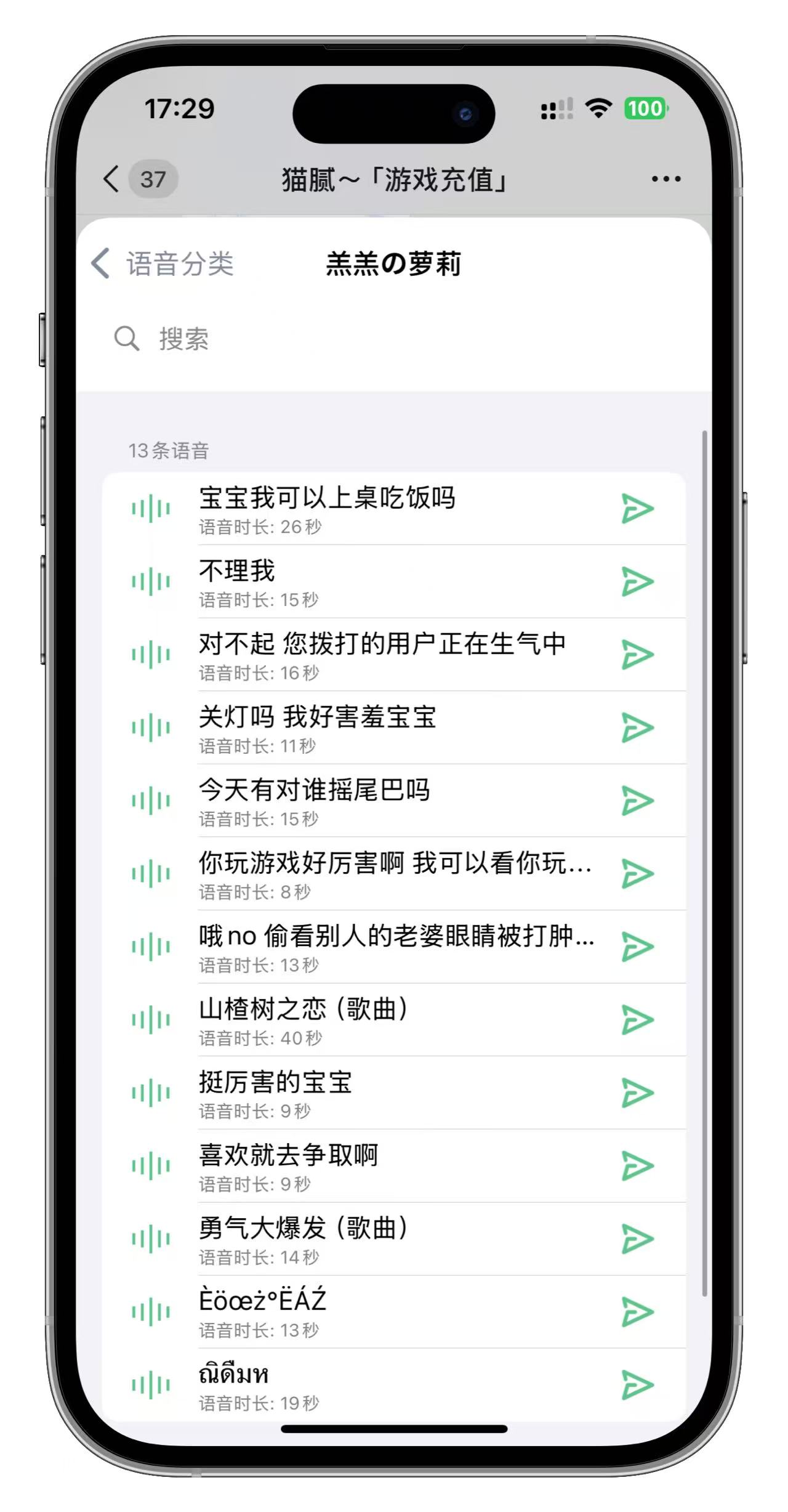
Task: Send the 19秒 Thai-titled voice
Action: [637, 1385]
